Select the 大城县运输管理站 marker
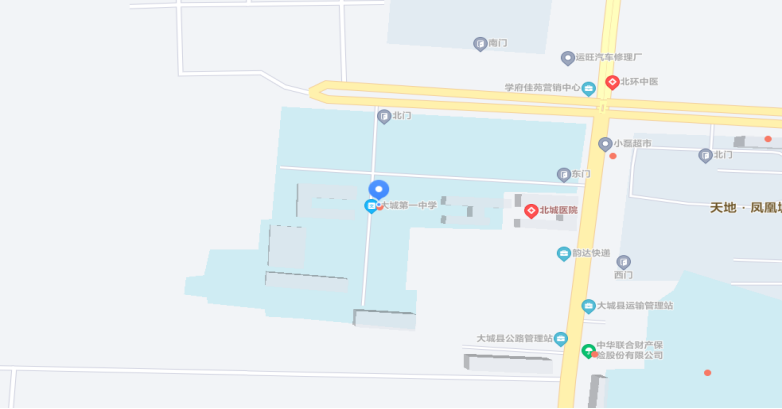Screen dimensions: 782x409 coord(588,305)
